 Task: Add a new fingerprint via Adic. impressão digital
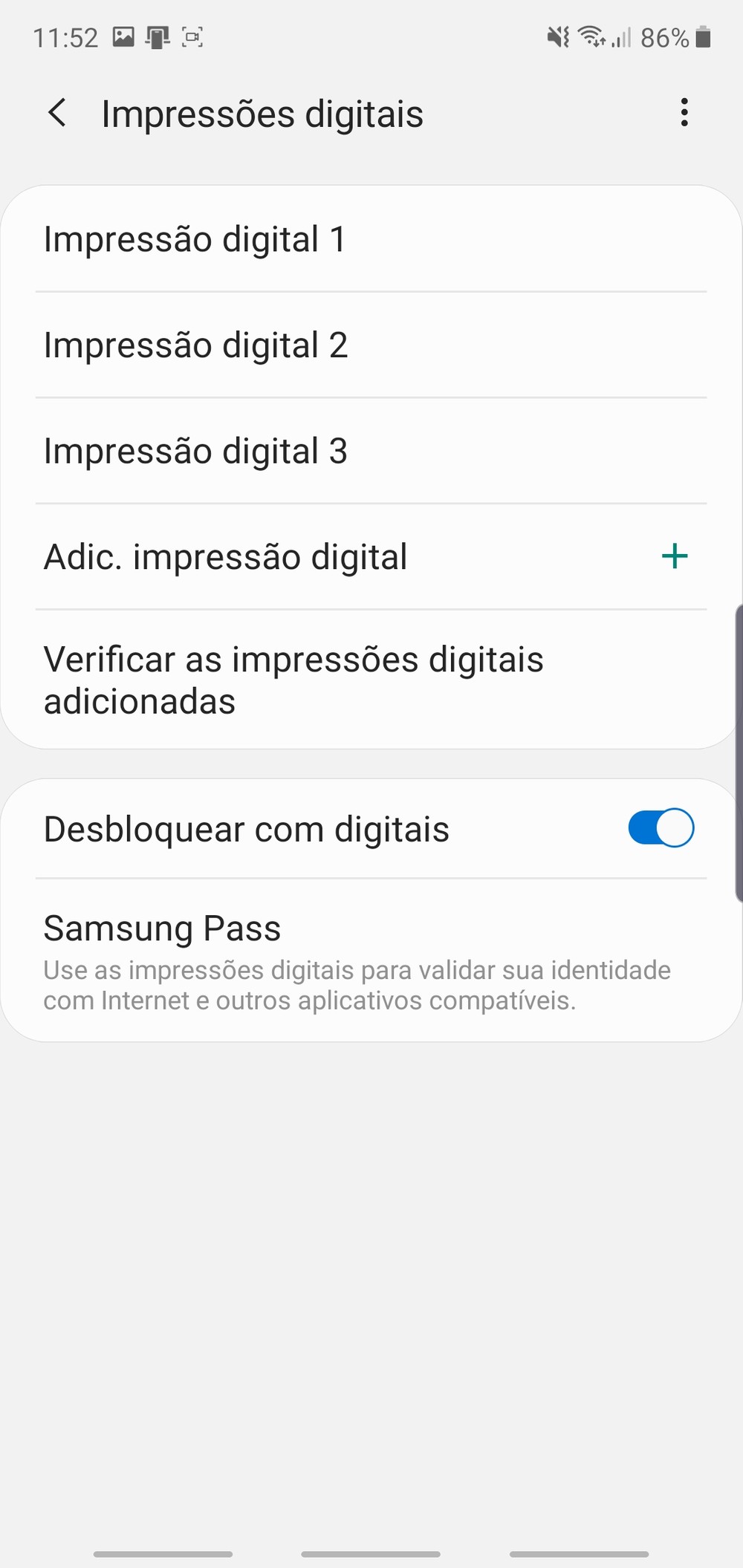click(370, 557)
